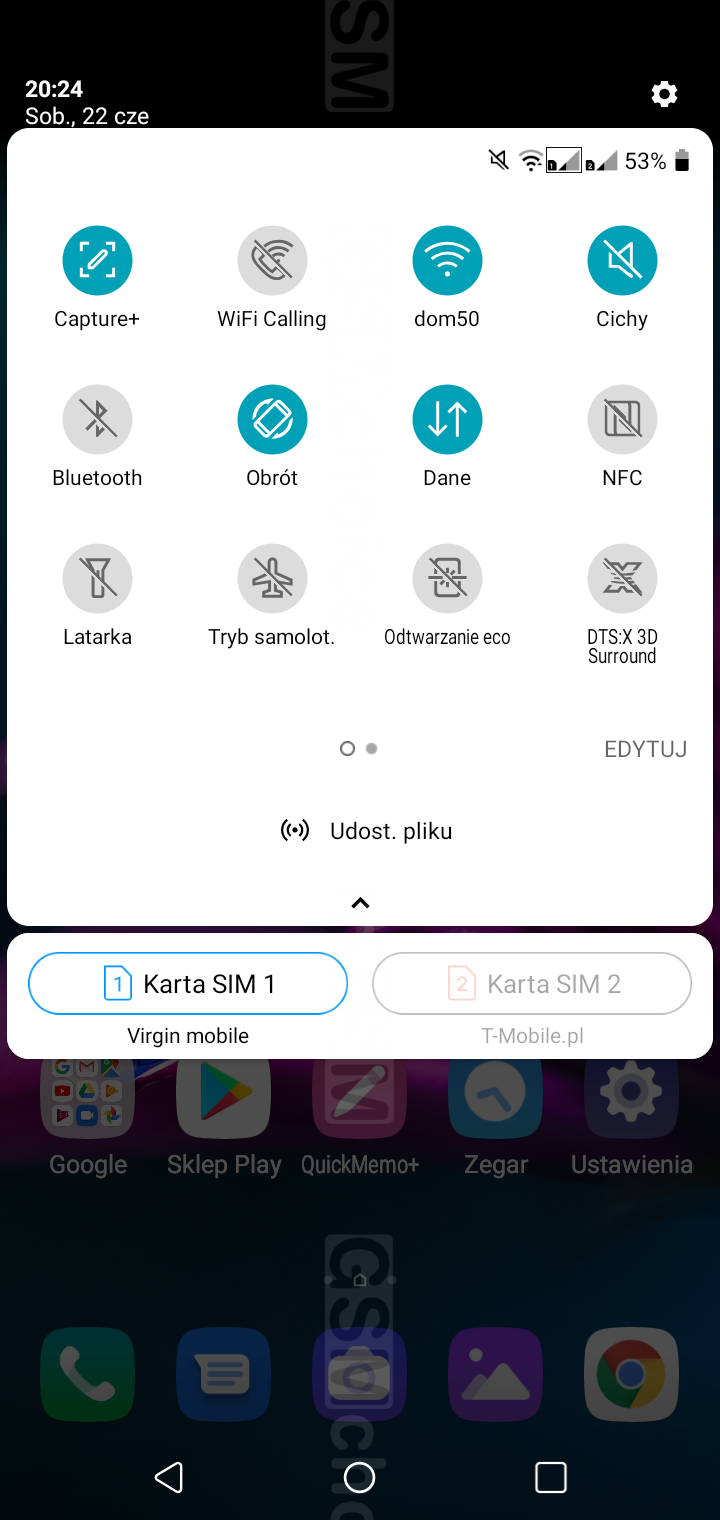Disable mobile data with the Dane tile
Image resolution: width=720 pixels, height=1520 pixels.
(x=447, y=420)
